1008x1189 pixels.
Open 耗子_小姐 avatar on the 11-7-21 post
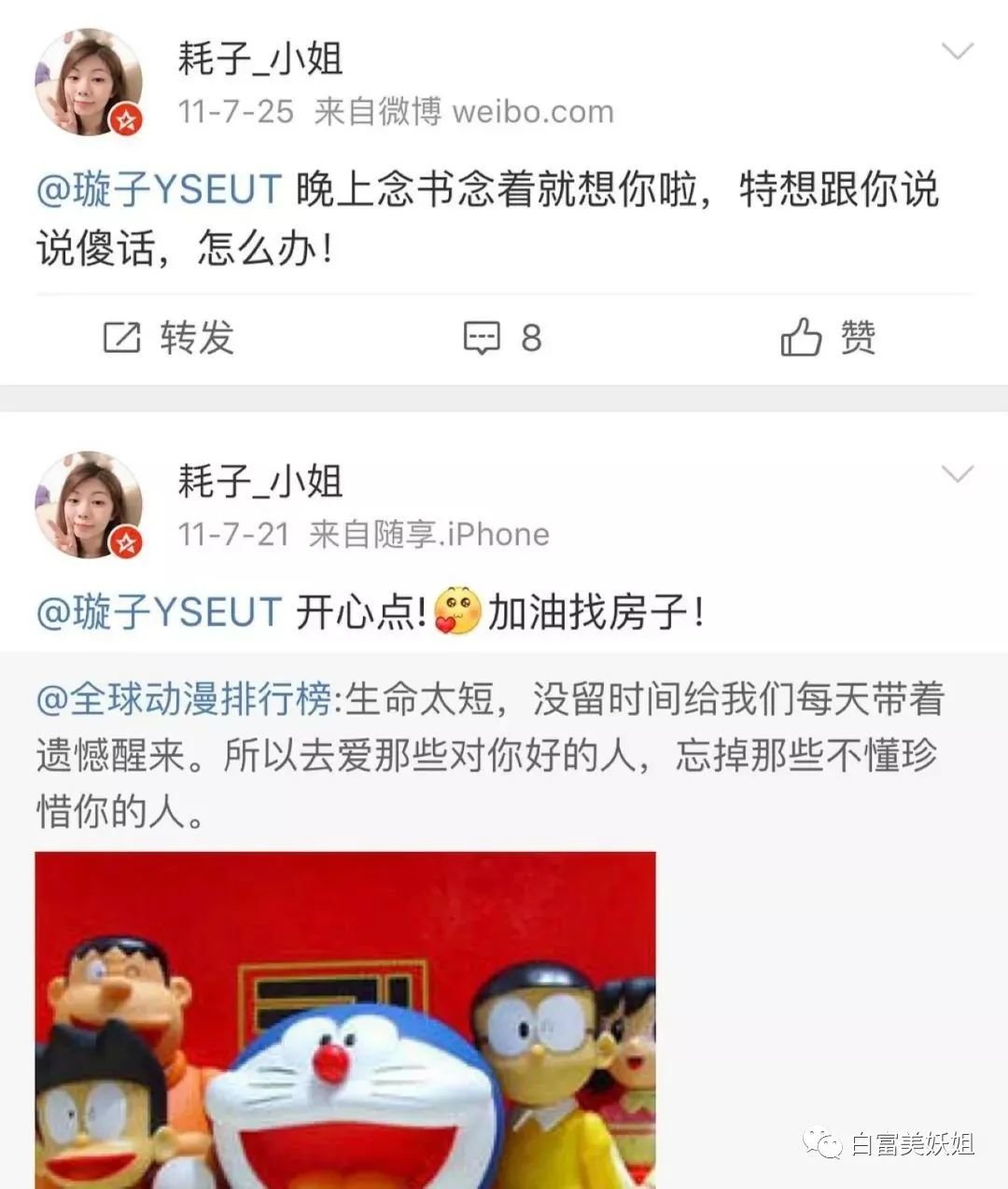(90, 506)
